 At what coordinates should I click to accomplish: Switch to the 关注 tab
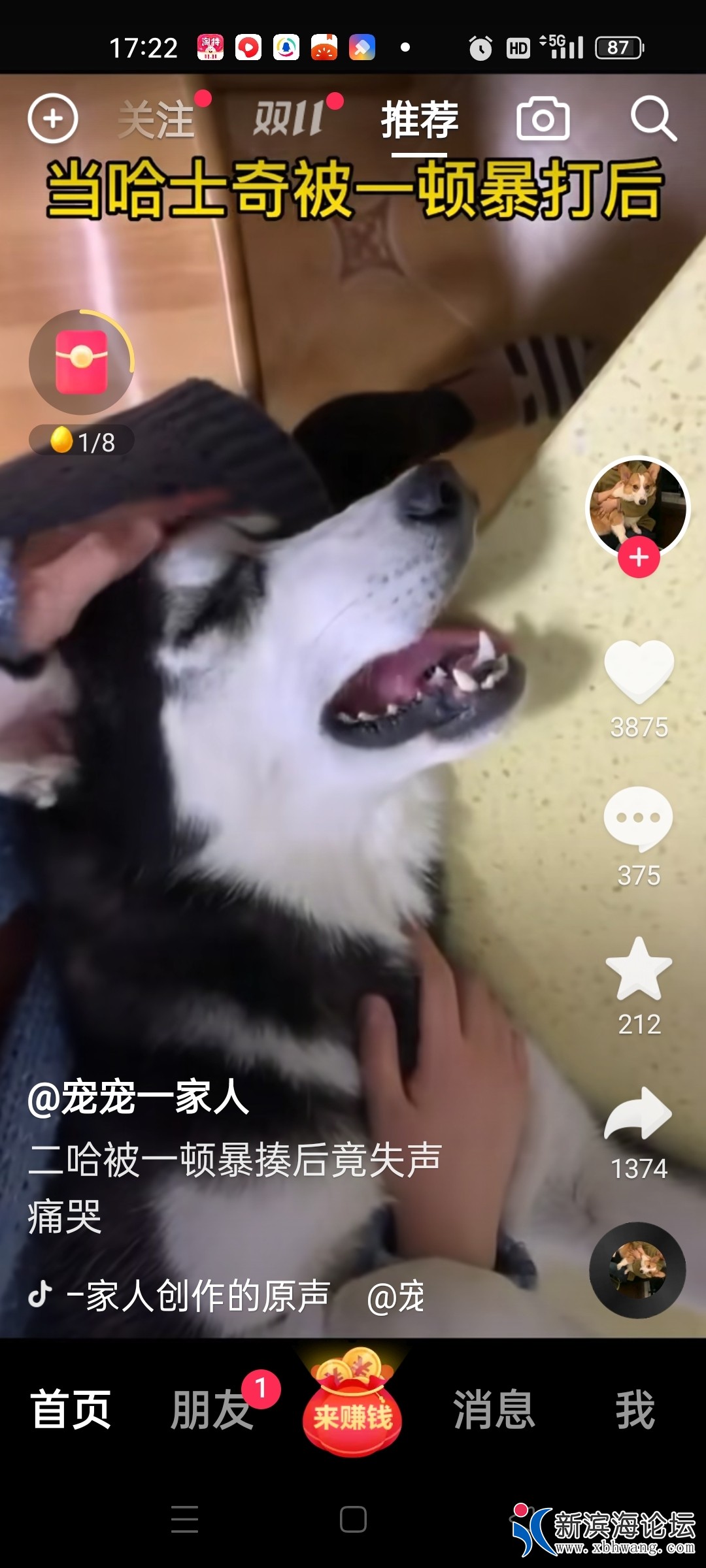157,120
